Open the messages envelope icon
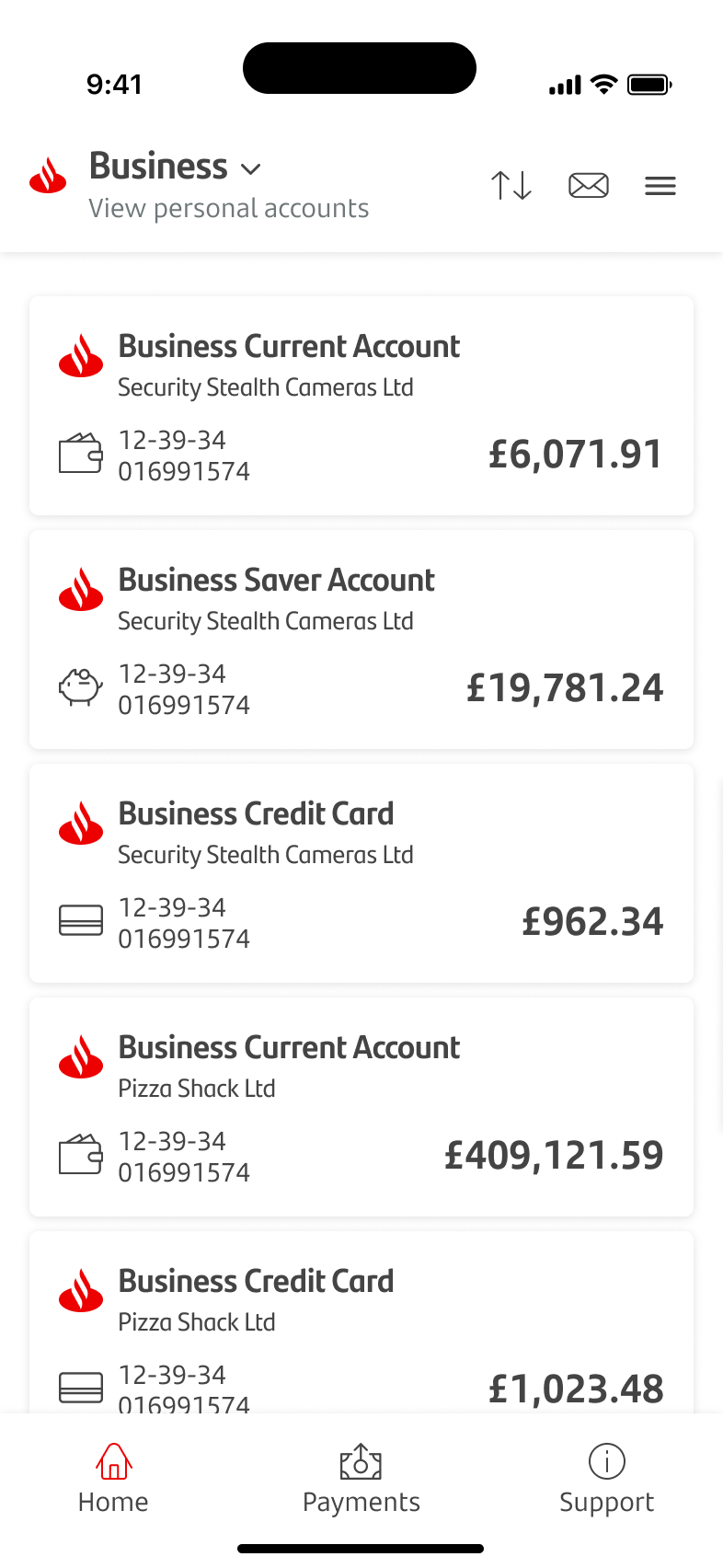The height and width of the screenshot is (1568, 723). pos(588,185)
